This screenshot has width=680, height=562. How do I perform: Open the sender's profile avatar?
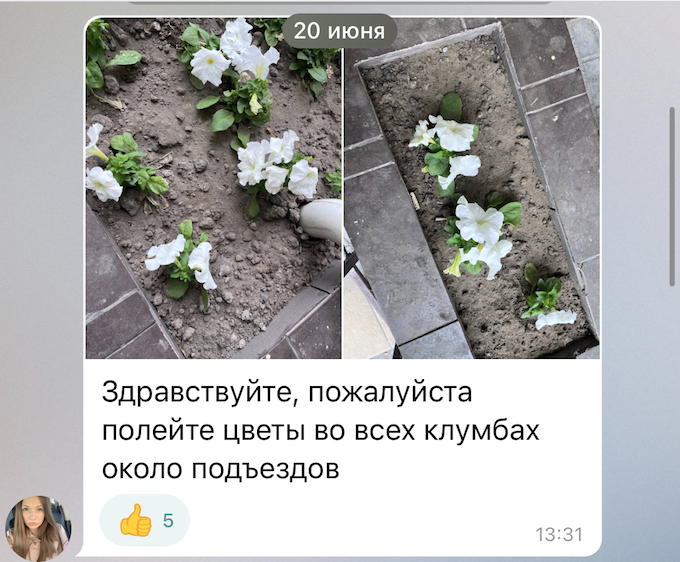[39, 527]
